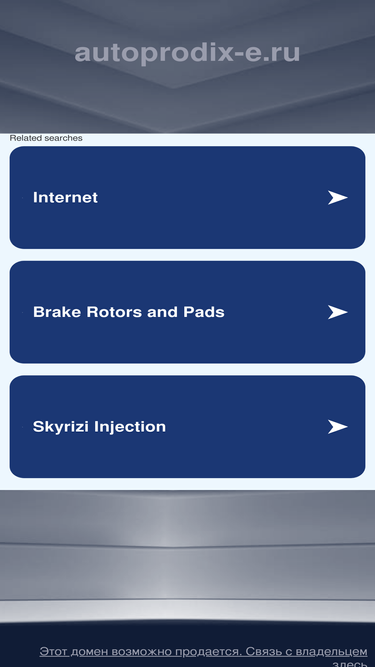Image resolution: width=375 pixels, height=667 pixels.
Task: Open the domain sale owner contact link
Action: tap(203, 656)
